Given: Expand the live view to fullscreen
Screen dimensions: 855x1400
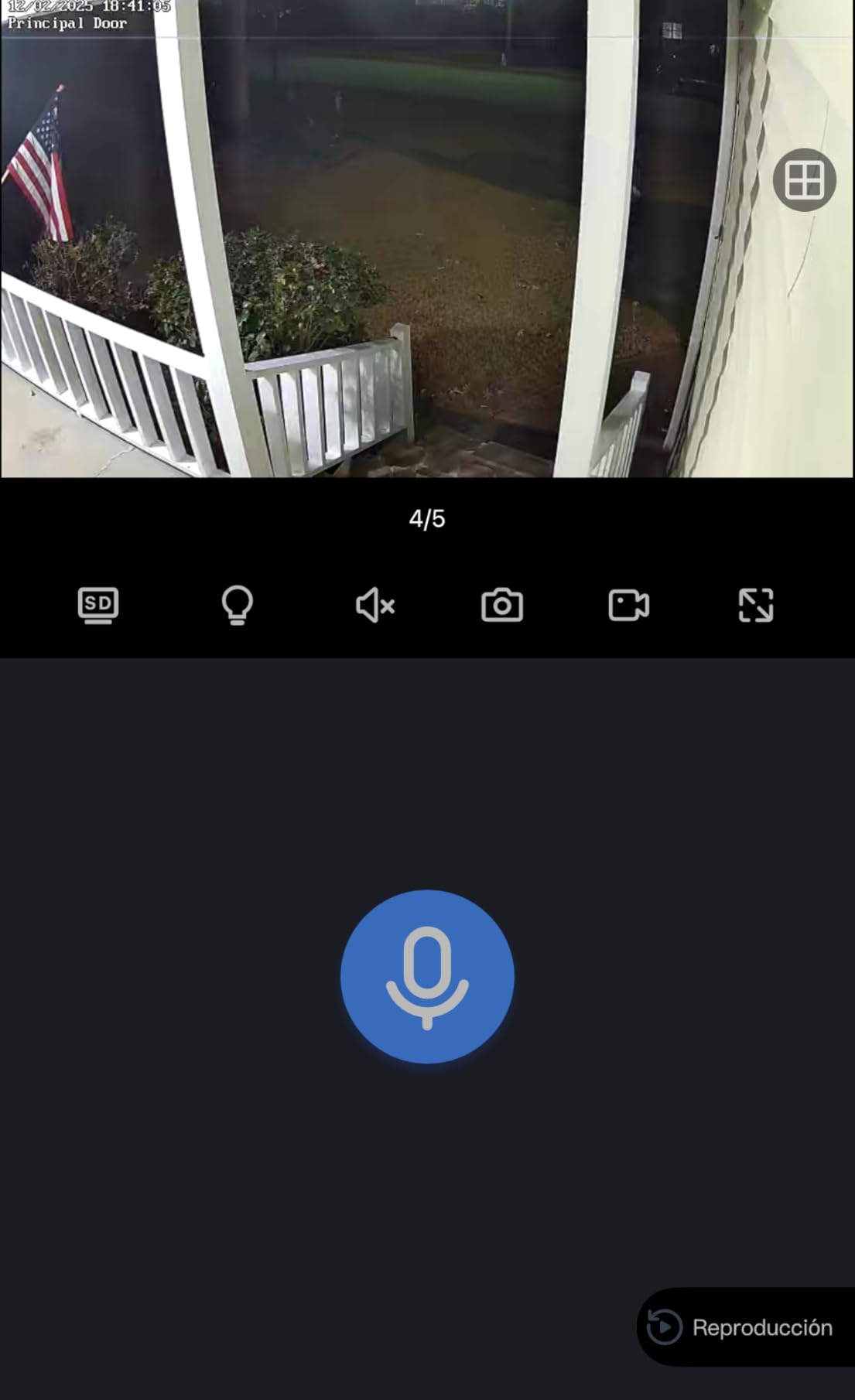Looking at the screenshot, I should pos(756,605).
